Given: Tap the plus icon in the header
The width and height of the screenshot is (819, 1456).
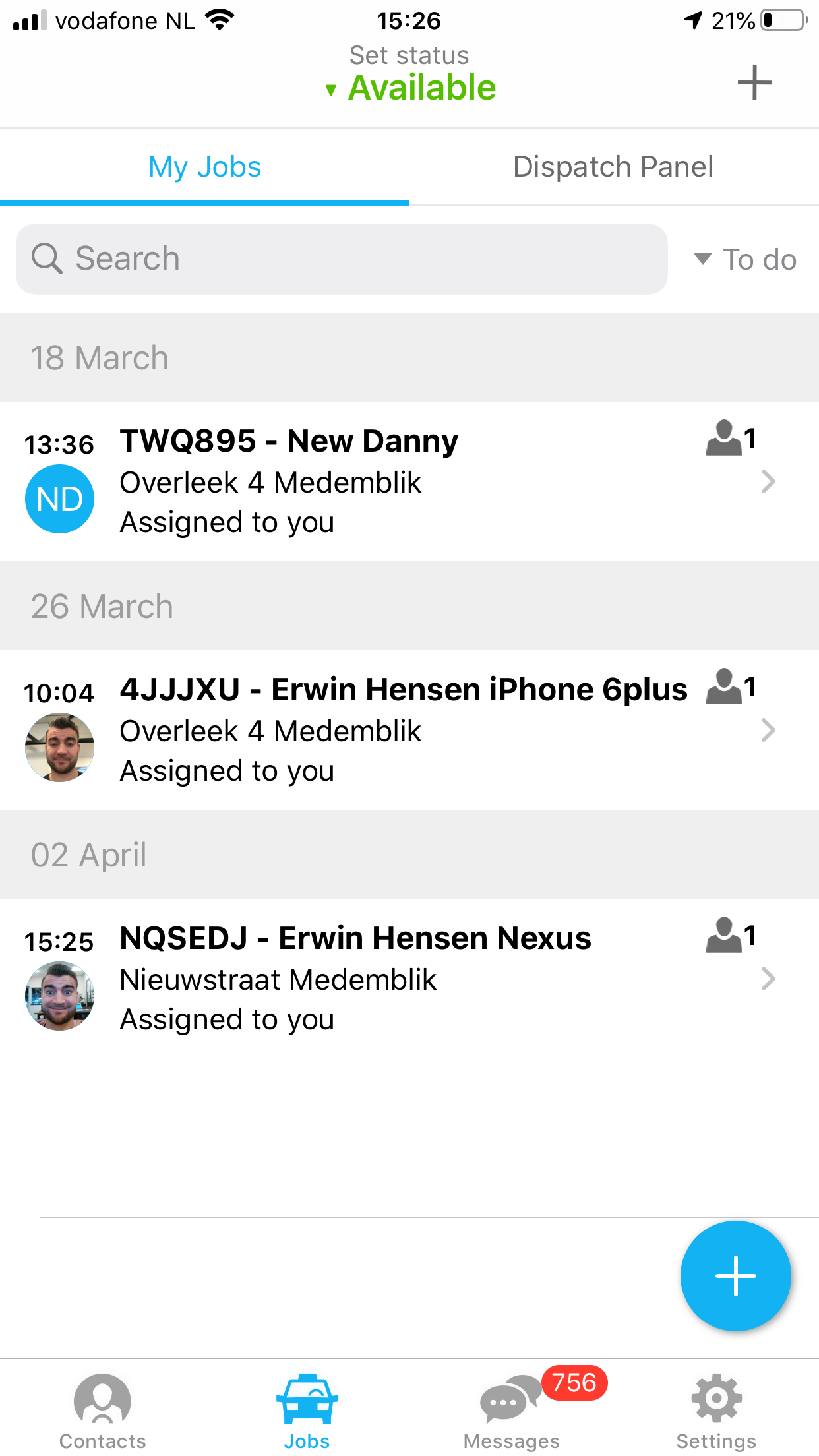Looking at the screenshot, I should pyautogui.click(x=754, y=83).
